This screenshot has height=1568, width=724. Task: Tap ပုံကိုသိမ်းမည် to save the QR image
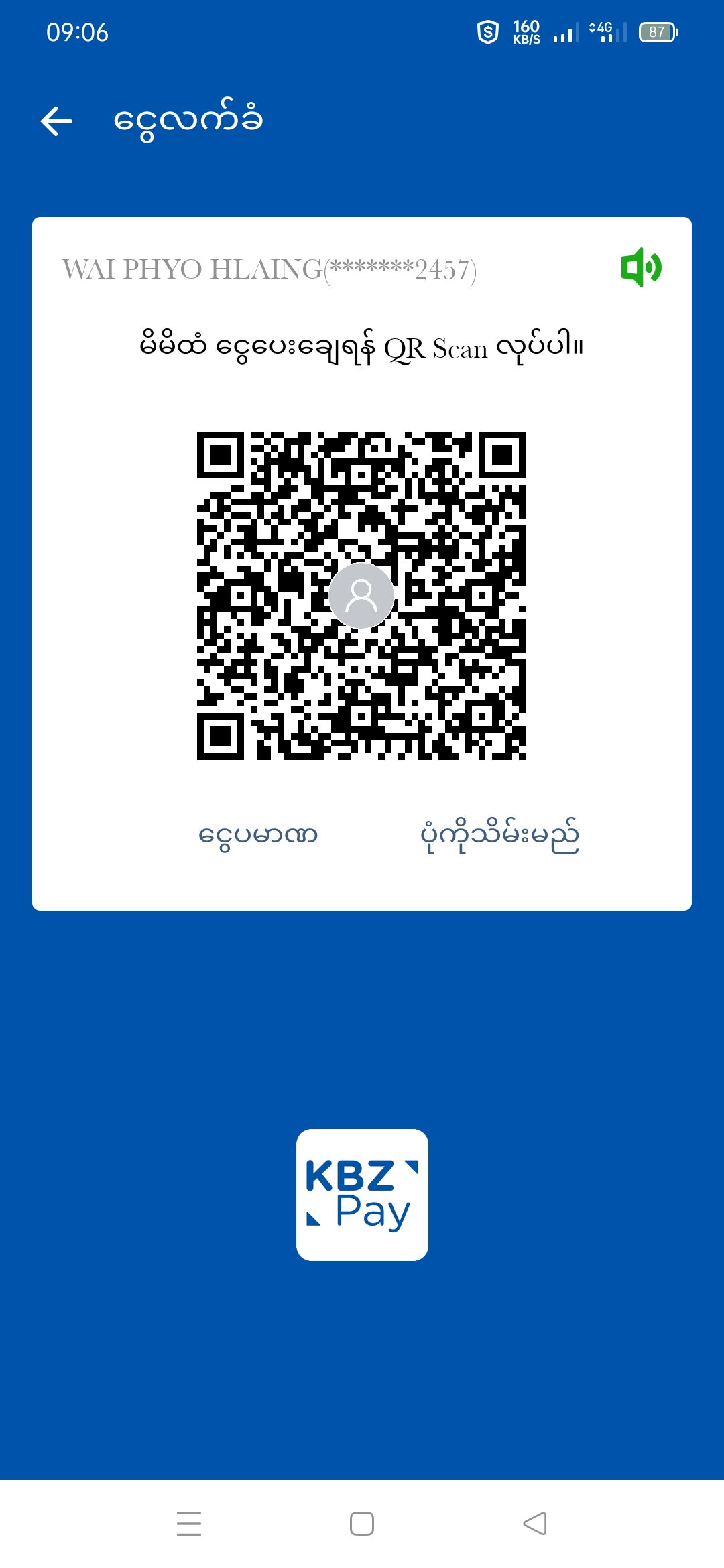tap(499, 835)
